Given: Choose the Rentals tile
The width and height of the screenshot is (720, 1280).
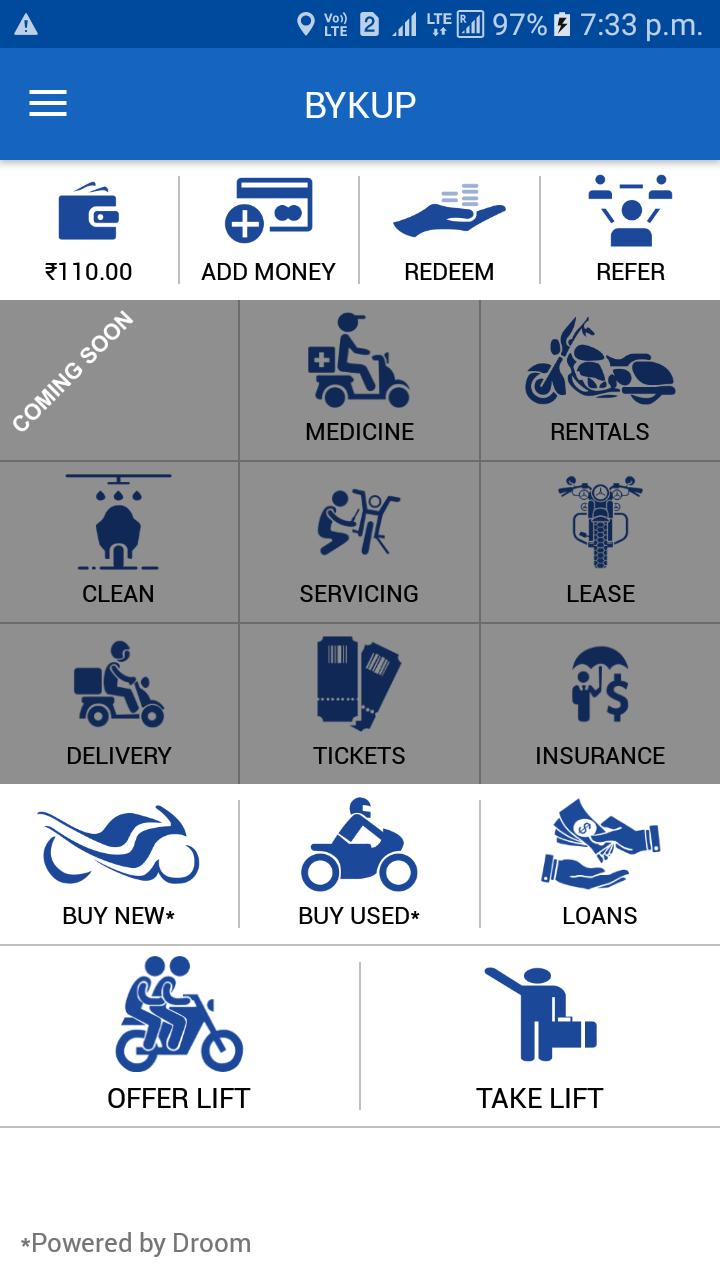Looking at the screenshot, I should [x=600, y=381].
